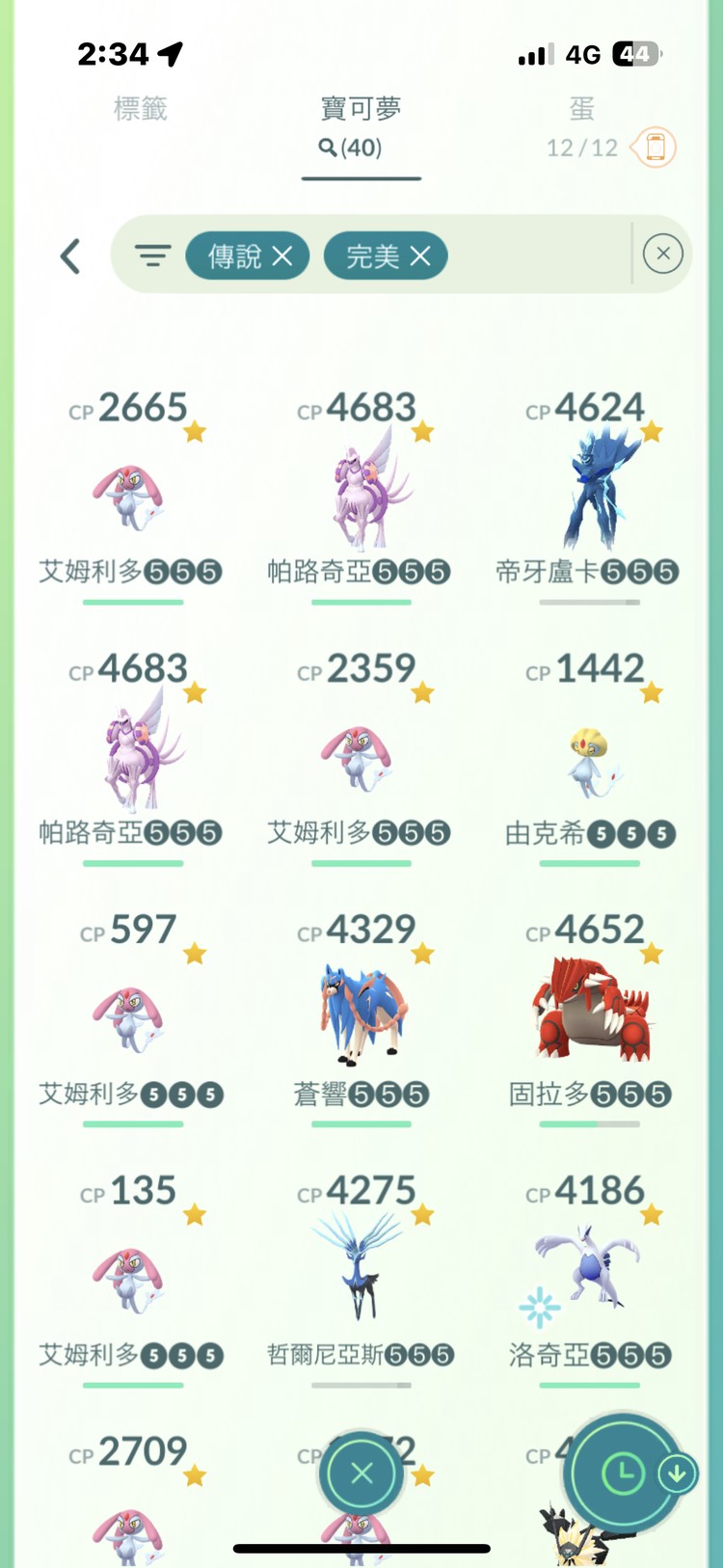Open the phone icon beside egg count
Screen dimensions: 723x1568
(655, 148)
